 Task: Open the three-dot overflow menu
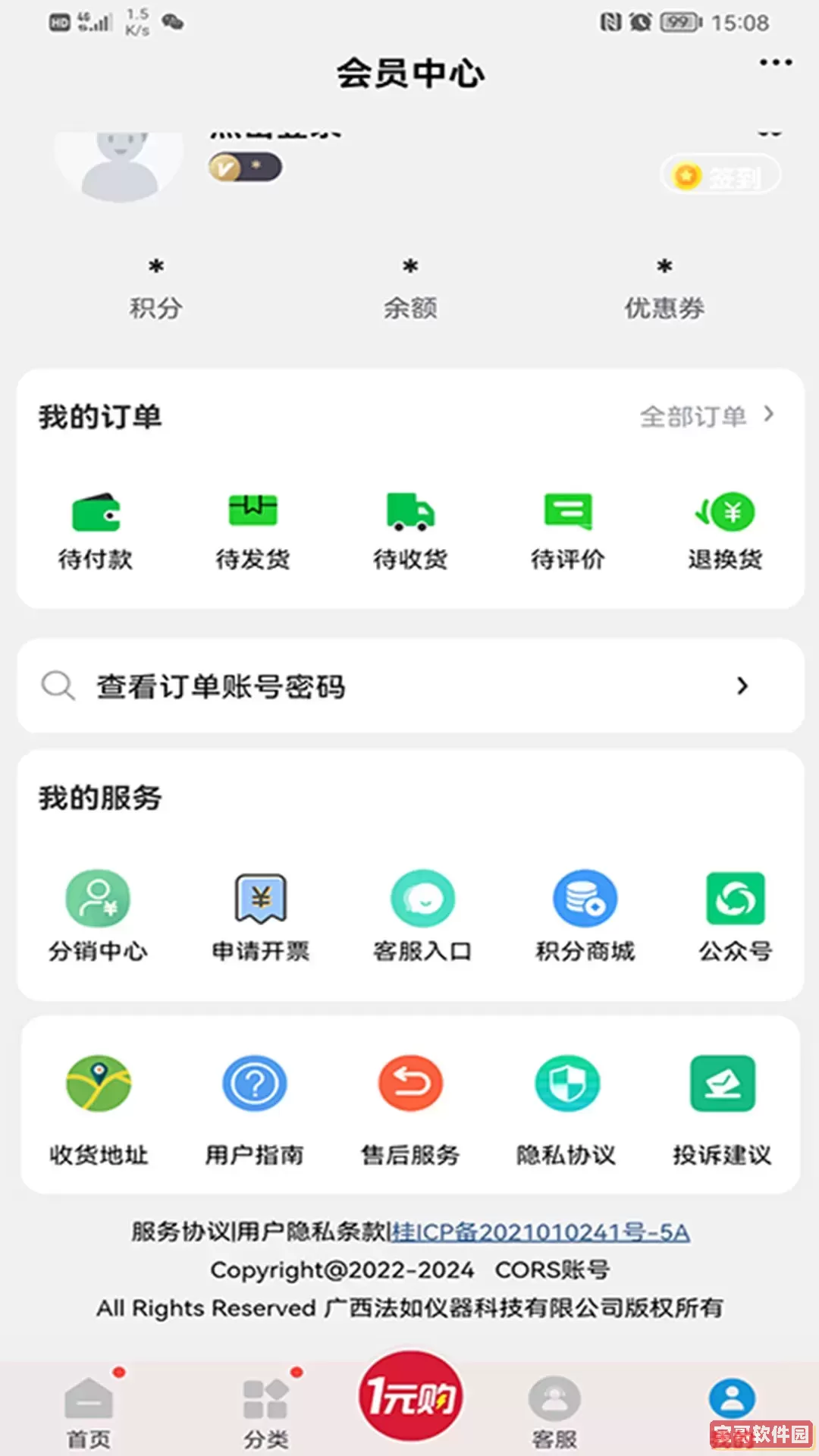click(776, 63)
